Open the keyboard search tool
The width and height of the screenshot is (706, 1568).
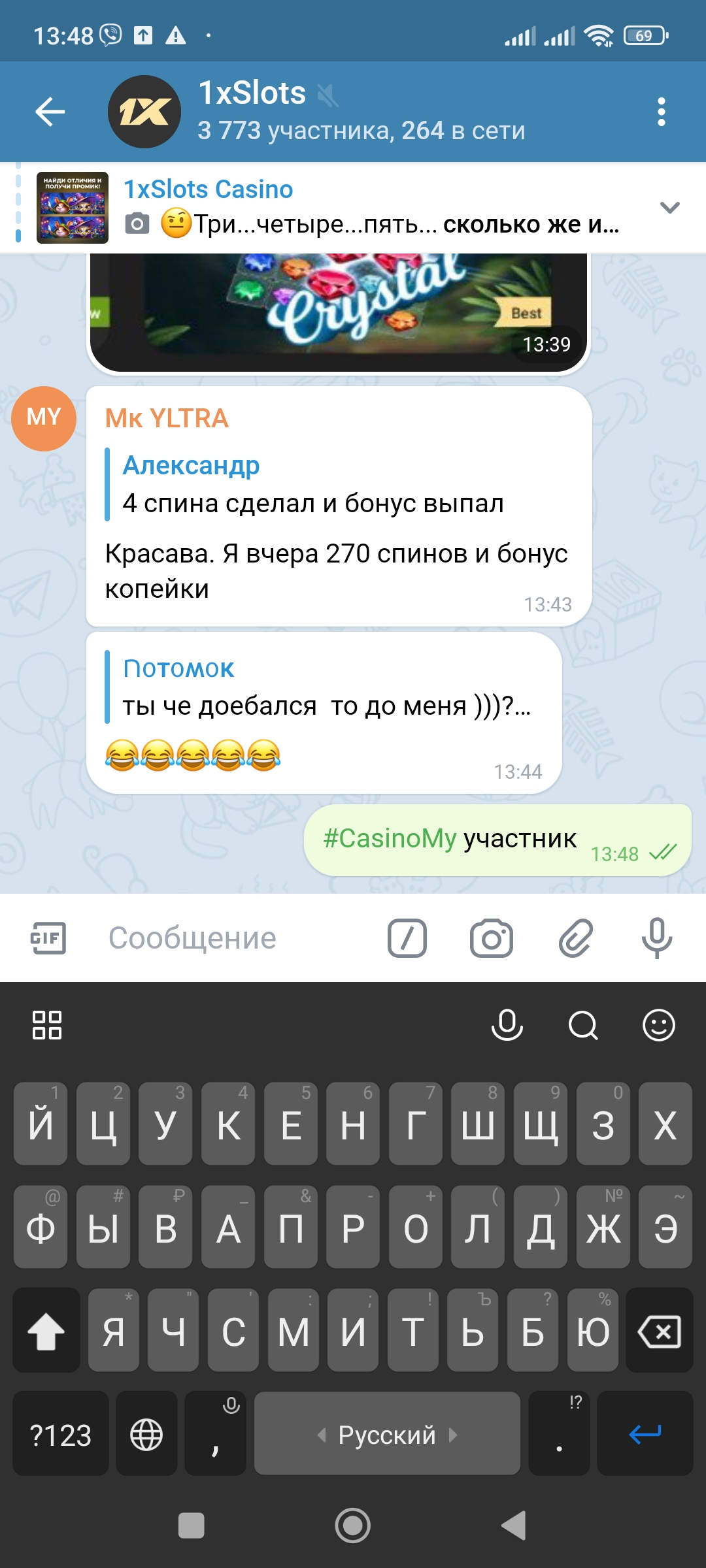pyautogui.click(x=583, y=1025)
